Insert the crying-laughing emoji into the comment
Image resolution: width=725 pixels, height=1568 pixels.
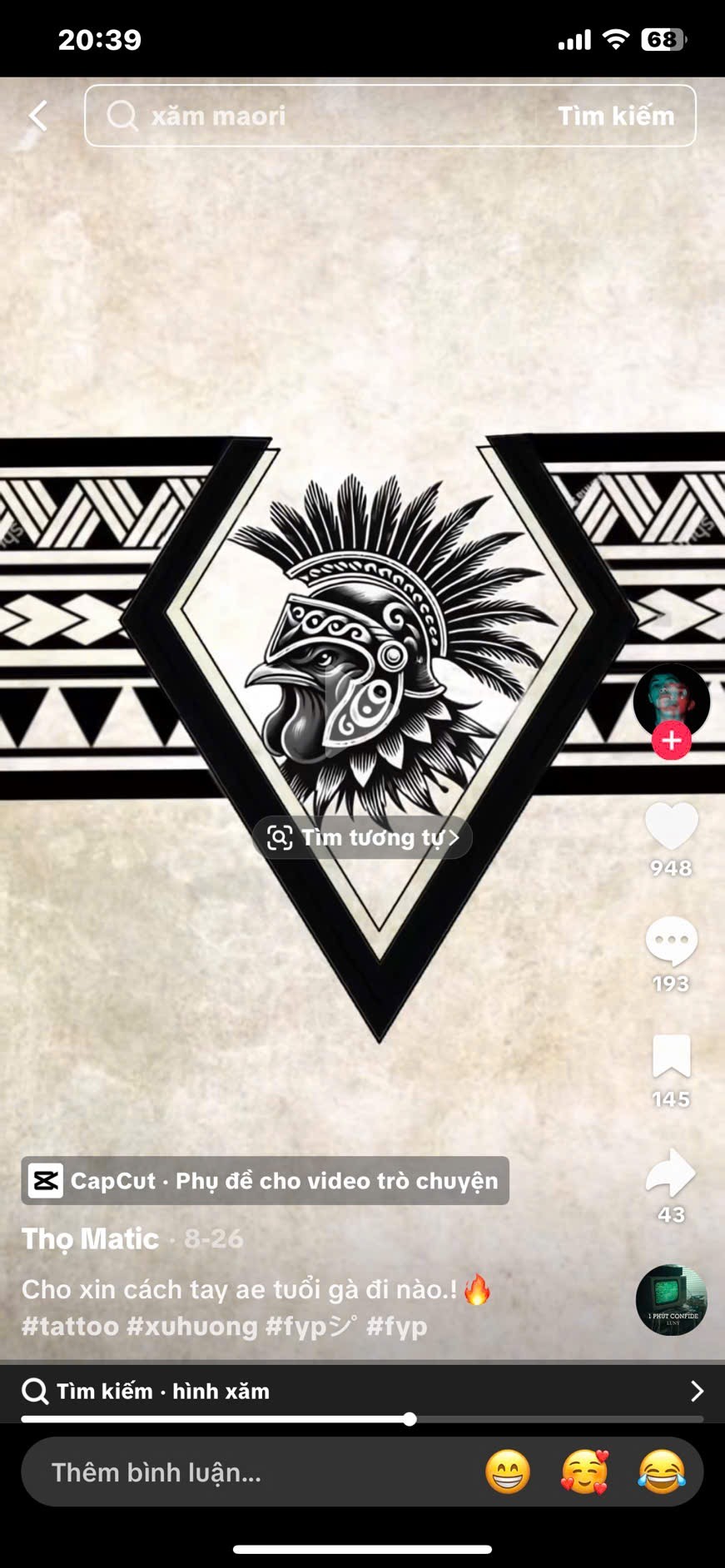(662, 1472)
